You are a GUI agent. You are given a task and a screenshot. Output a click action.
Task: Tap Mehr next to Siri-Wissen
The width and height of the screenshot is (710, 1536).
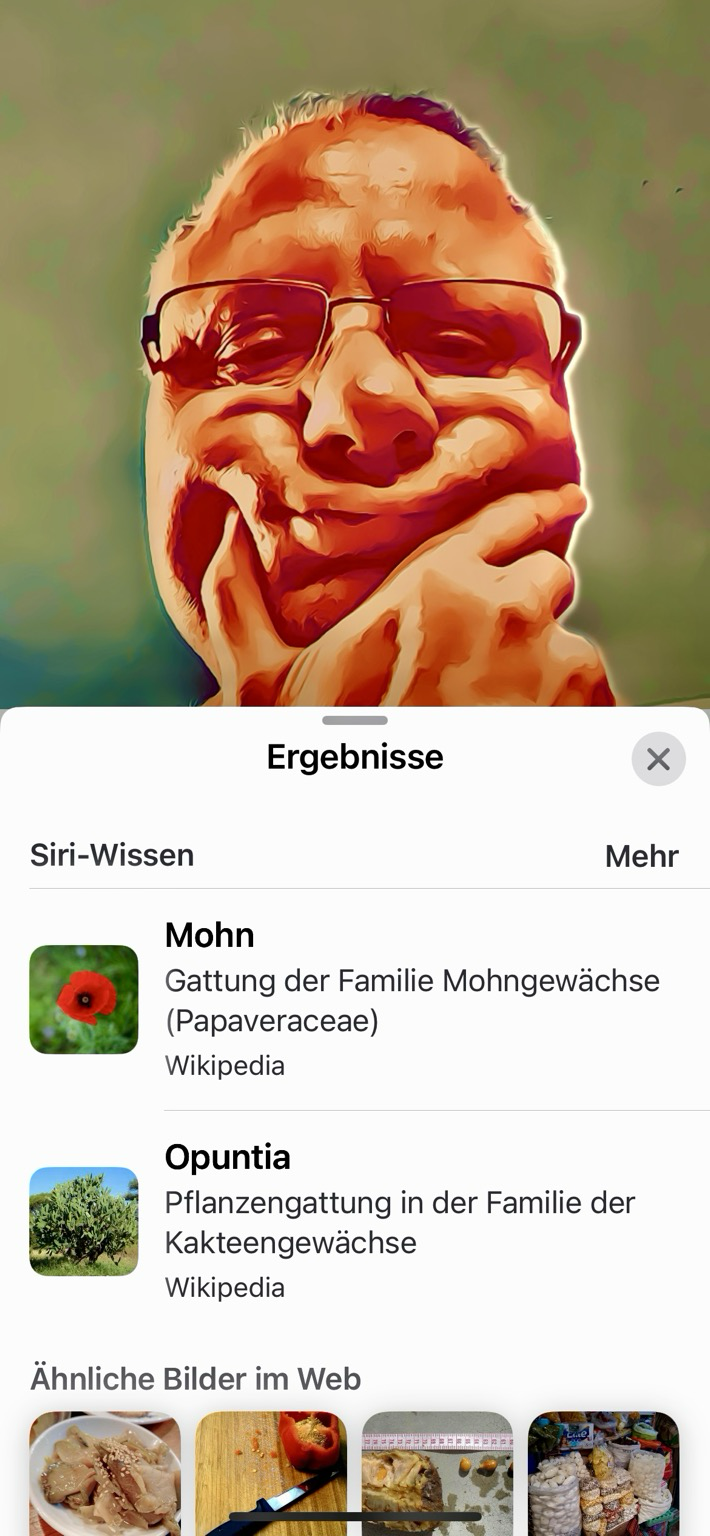[x=641, y=856]
